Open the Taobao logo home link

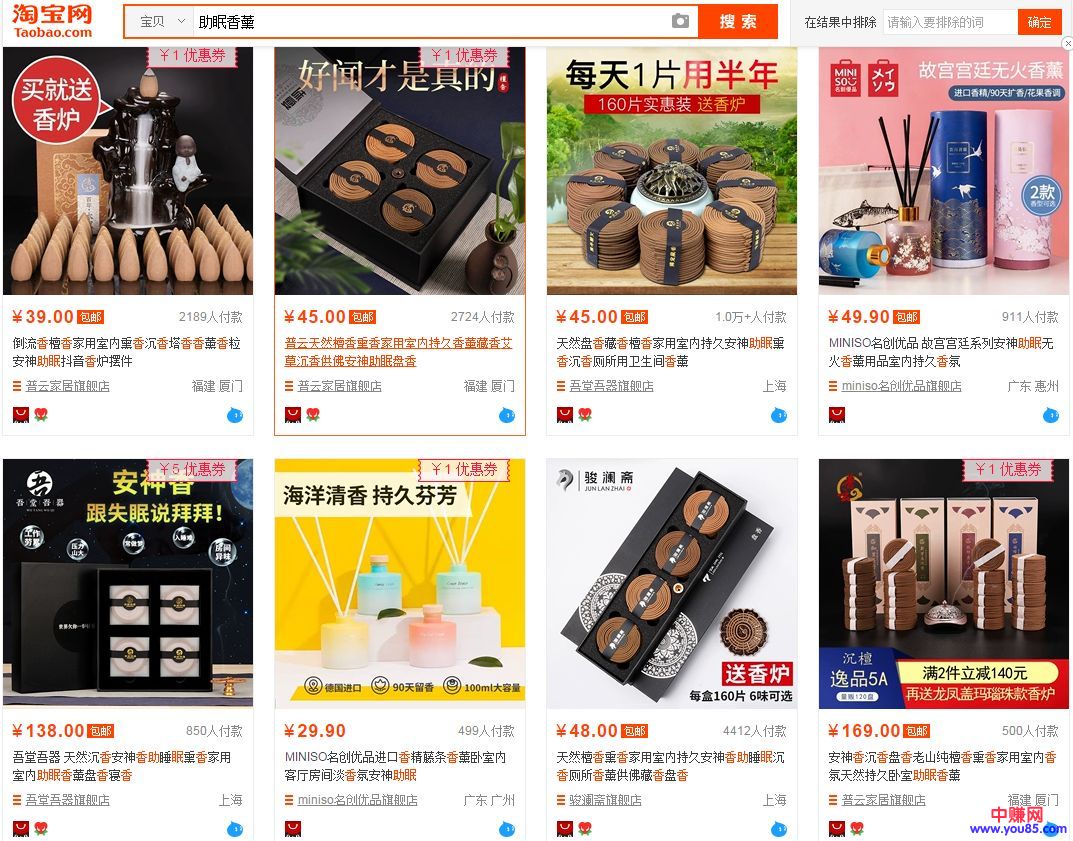52,21
